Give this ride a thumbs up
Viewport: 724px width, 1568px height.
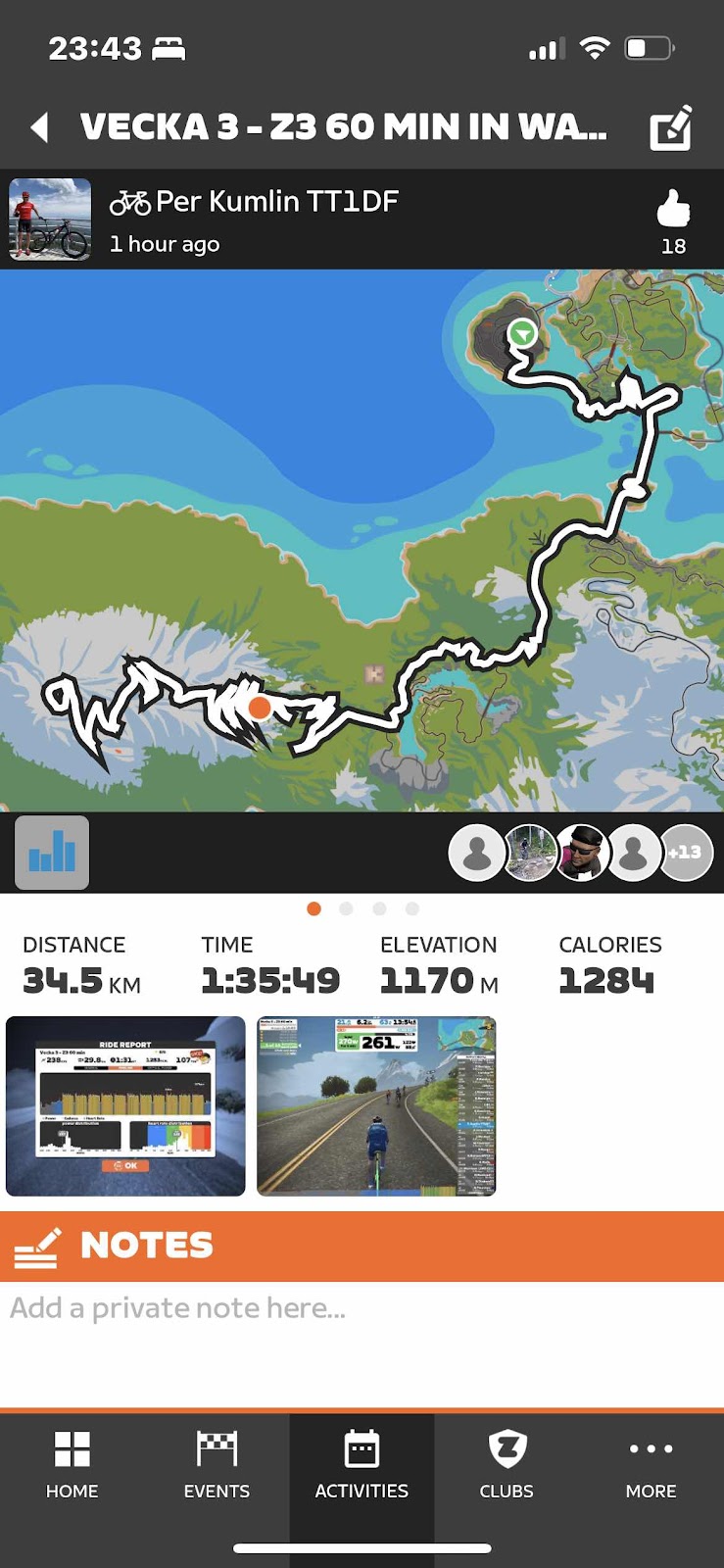point(673,209)
